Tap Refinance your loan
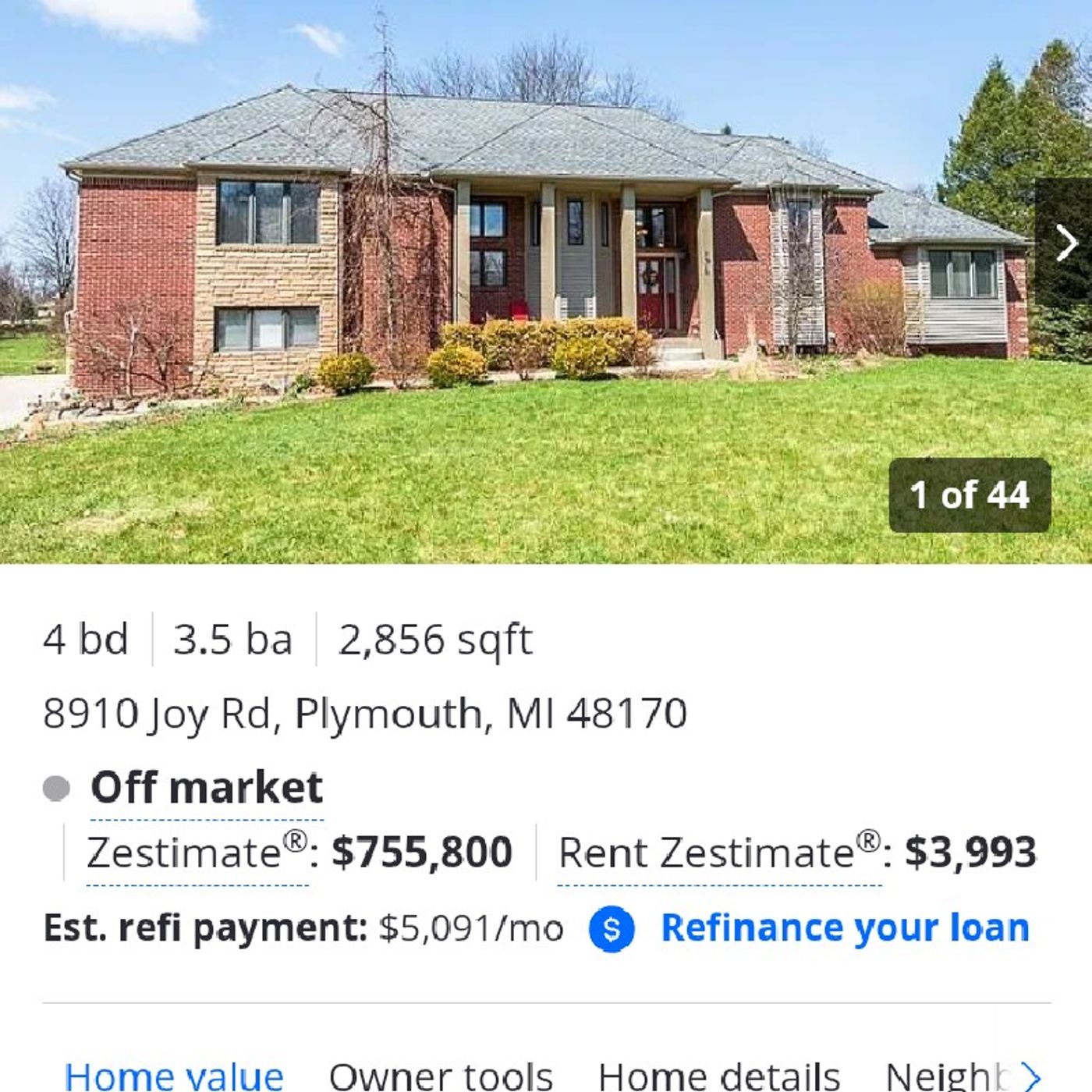This screenshot has height=1092, width=1092. tap(845, 928)
